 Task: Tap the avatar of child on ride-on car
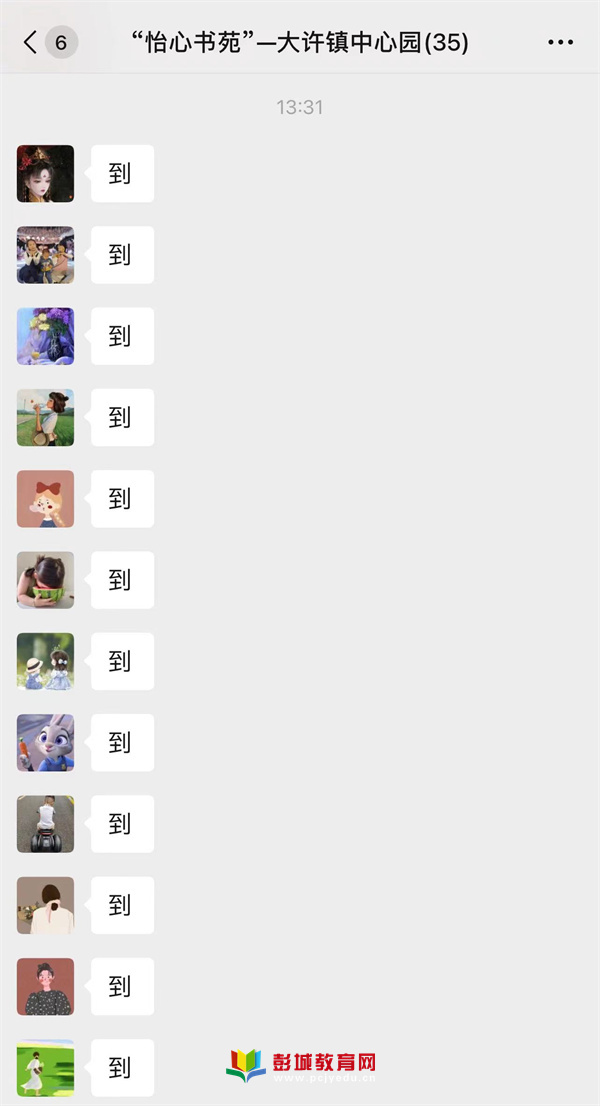45,824
